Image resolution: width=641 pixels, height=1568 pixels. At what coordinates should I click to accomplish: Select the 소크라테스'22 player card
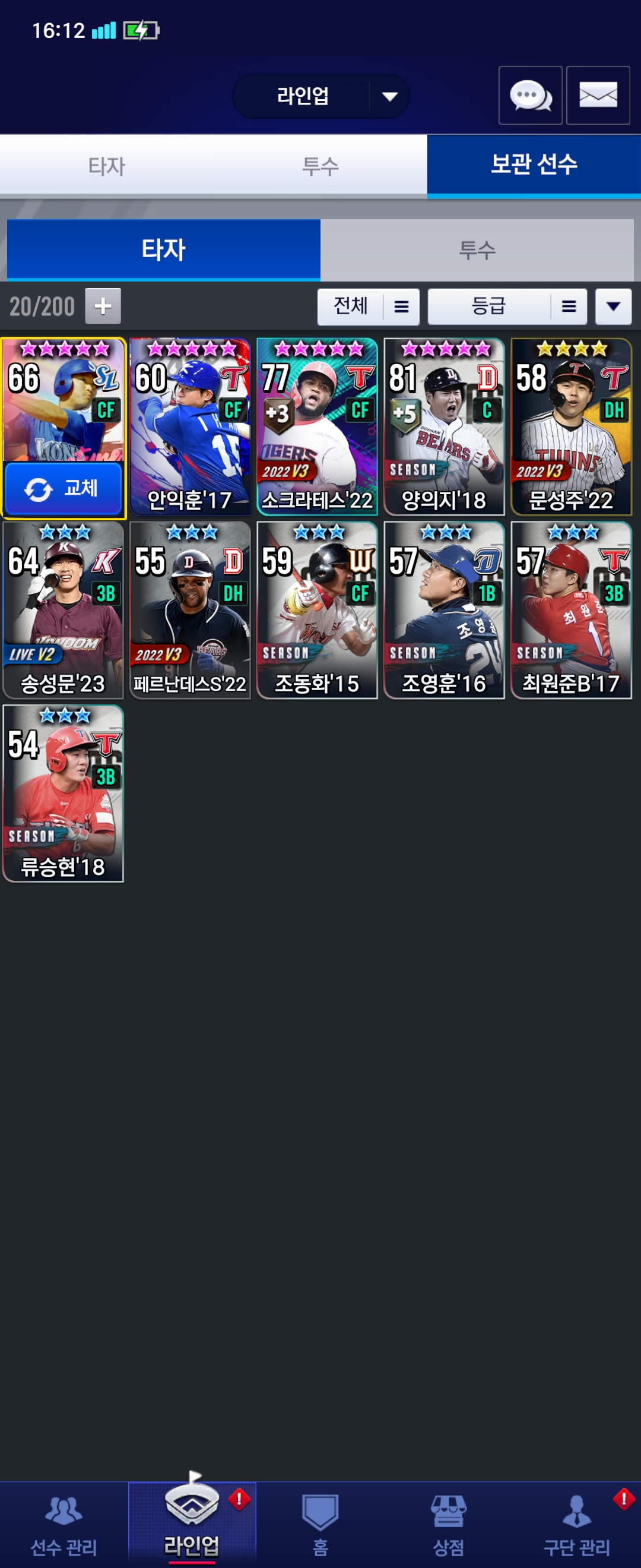coord(317,427)
